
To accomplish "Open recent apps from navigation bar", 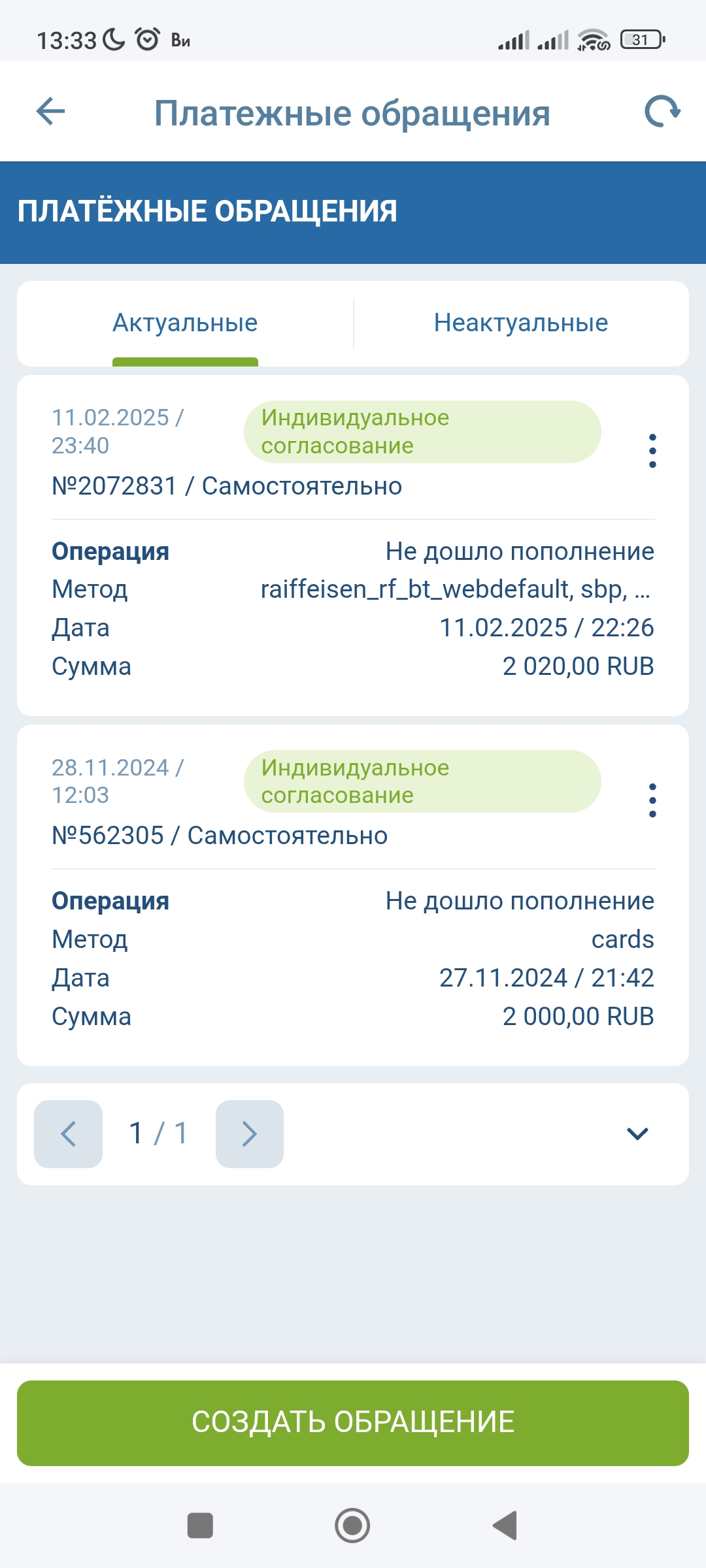I will click(x=200, y=1526).
